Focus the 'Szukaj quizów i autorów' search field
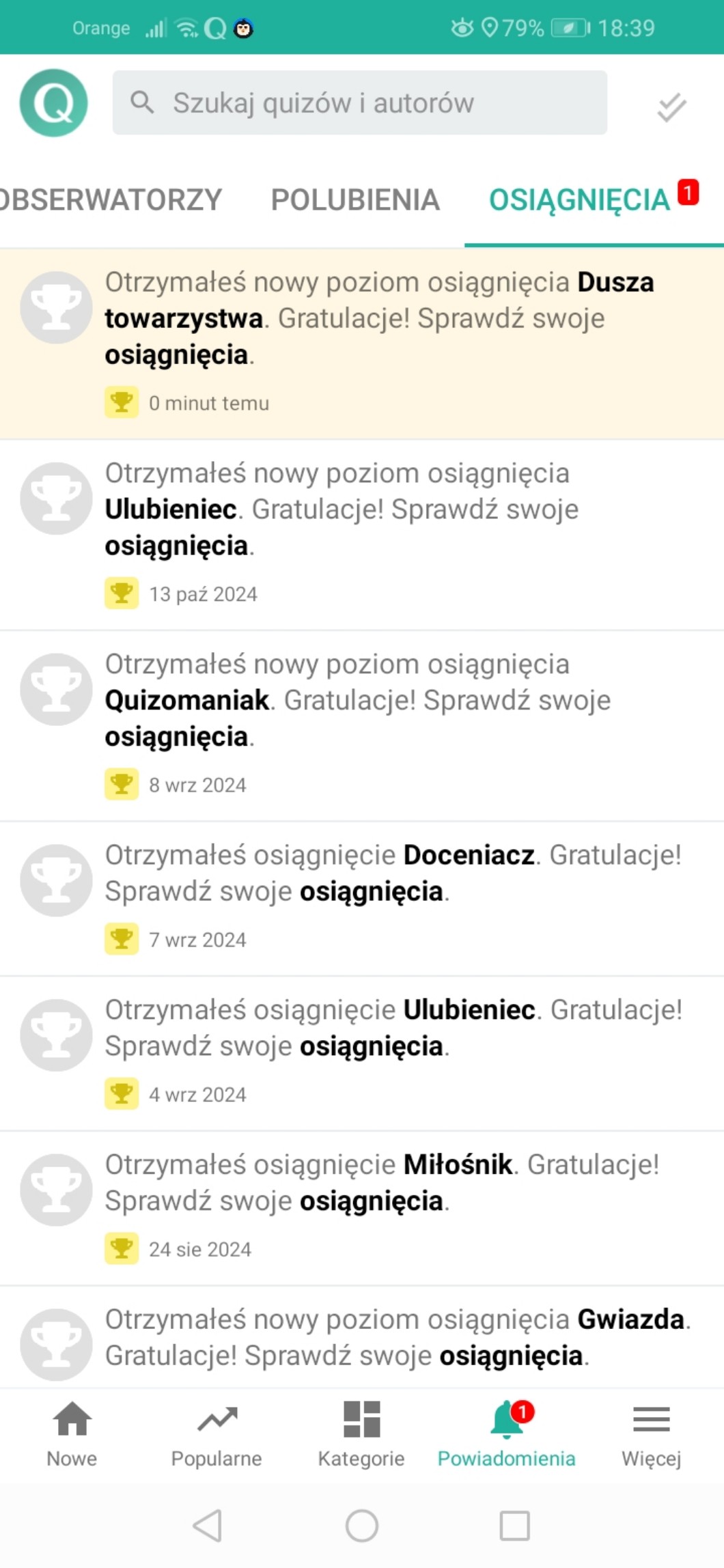Image resolution: width=724 pixels, height=1568 pixels. (359, 103)
